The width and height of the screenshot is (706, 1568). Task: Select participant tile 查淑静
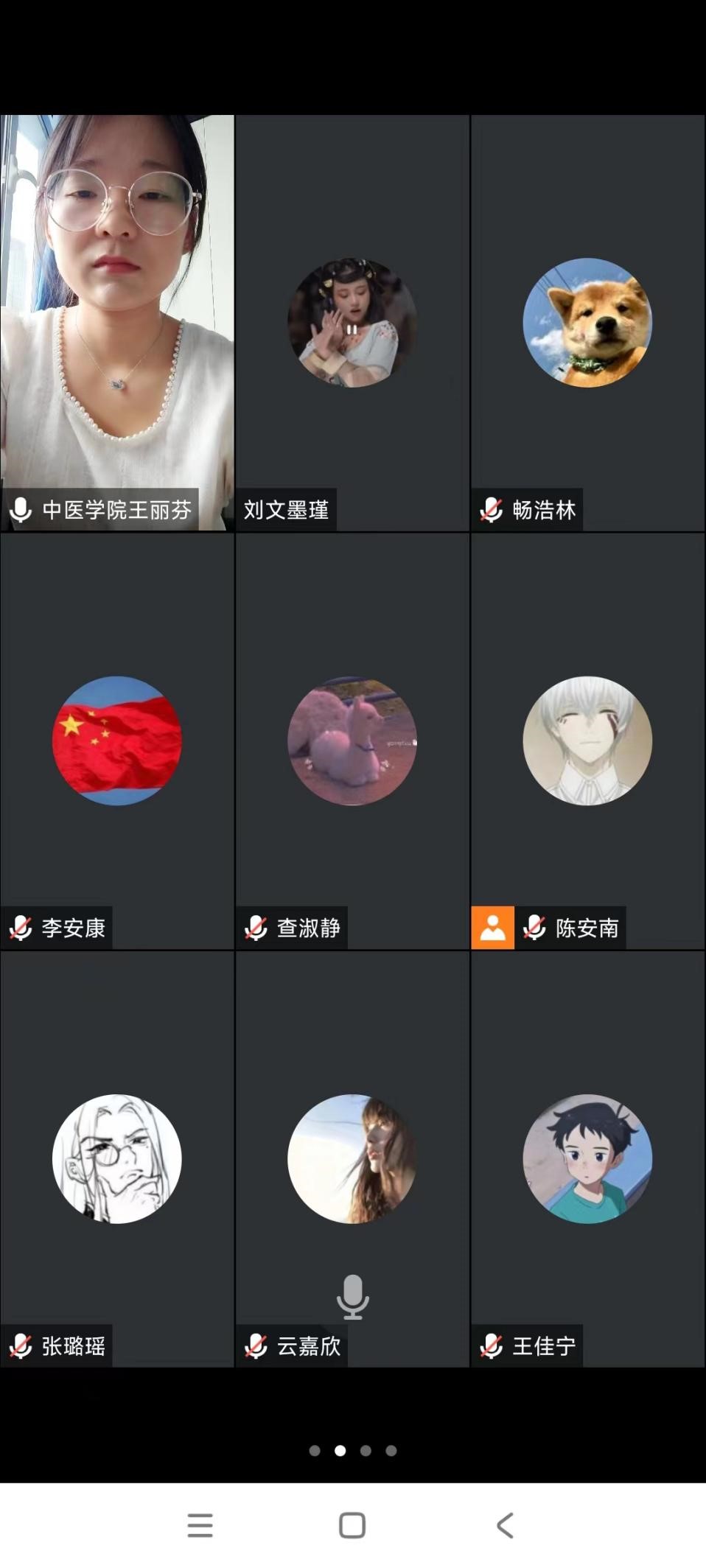pyautogui.click(x=352, y=741)
